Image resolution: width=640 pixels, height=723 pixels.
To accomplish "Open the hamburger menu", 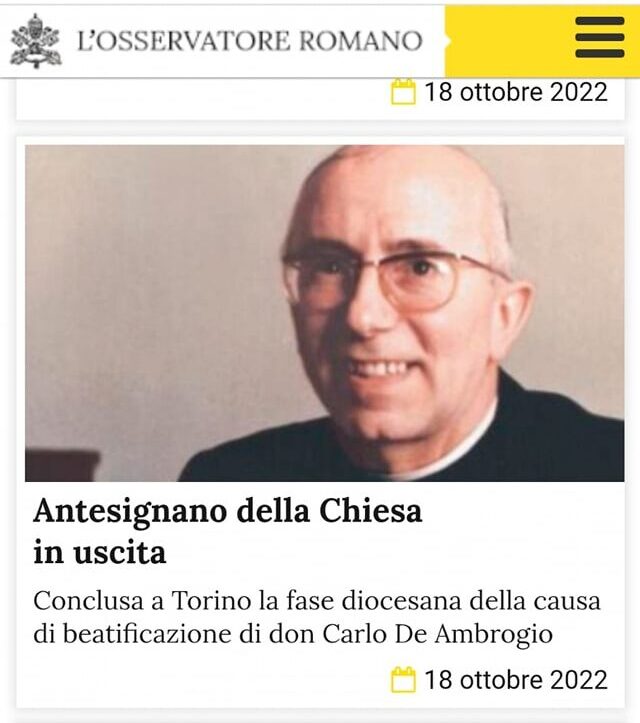I will [x=599, y=39].
